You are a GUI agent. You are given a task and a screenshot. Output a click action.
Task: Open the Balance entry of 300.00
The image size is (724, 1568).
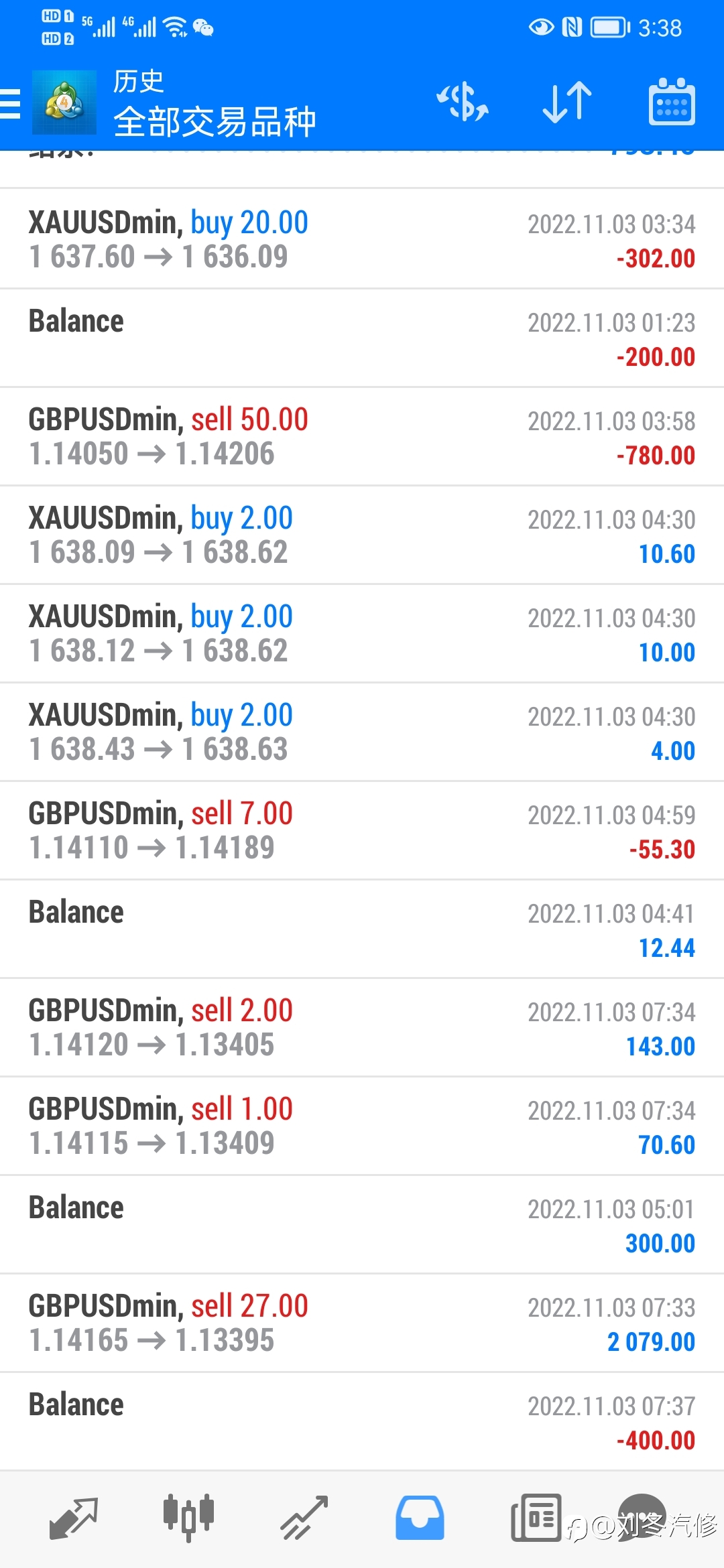(x=362, y=1224)
